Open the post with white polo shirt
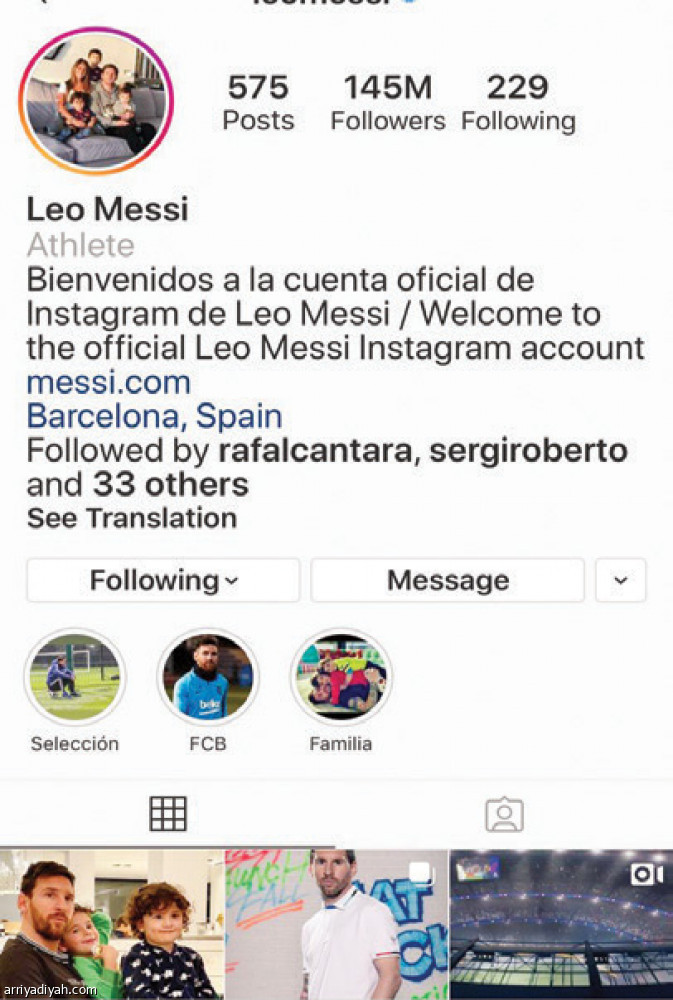 (x=336, y=924)
